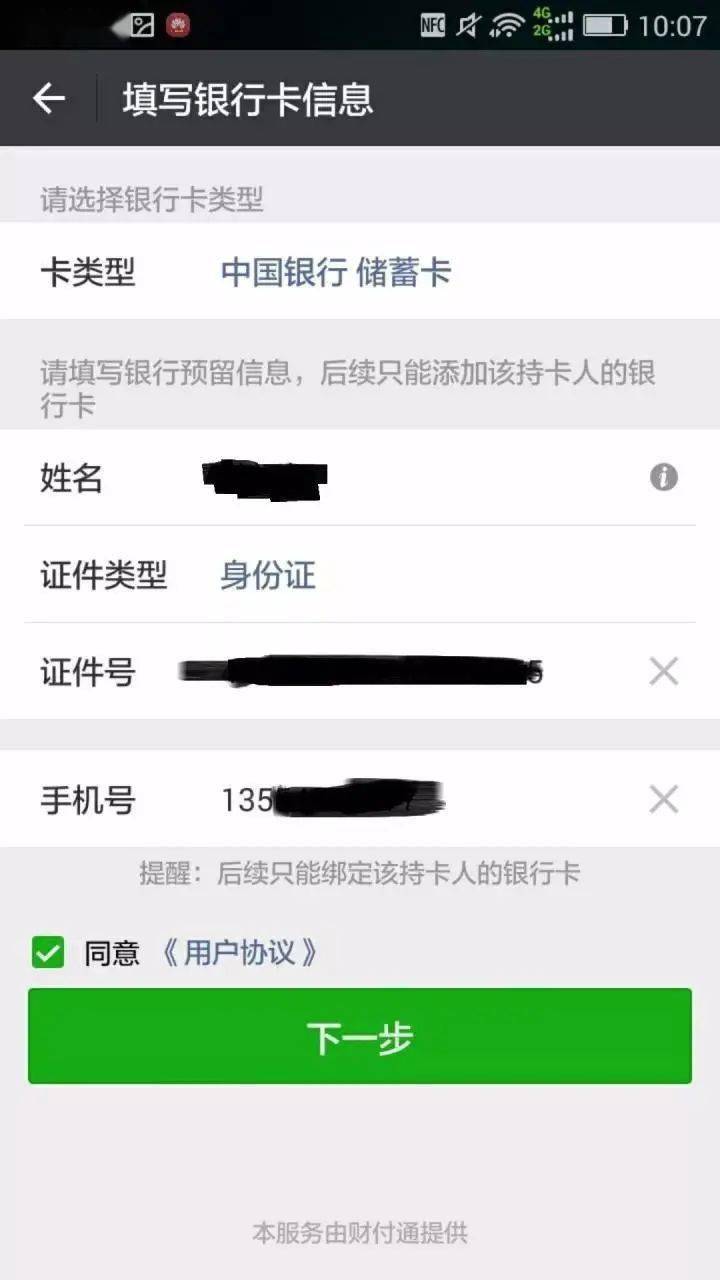Clear the 手机号 phone number field

pos(664,799)
